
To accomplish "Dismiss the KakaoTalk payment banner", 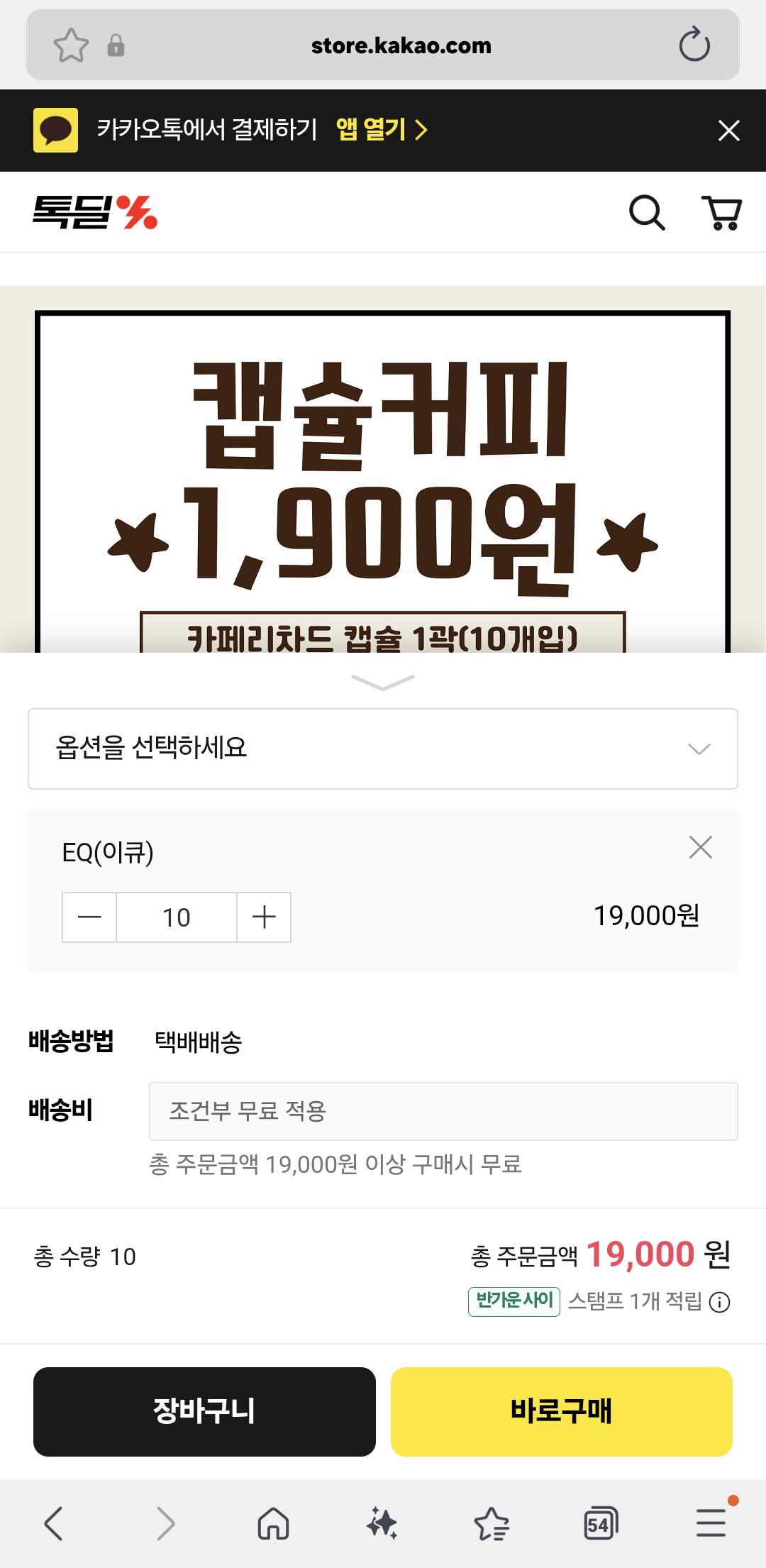I will pos(728,131).
